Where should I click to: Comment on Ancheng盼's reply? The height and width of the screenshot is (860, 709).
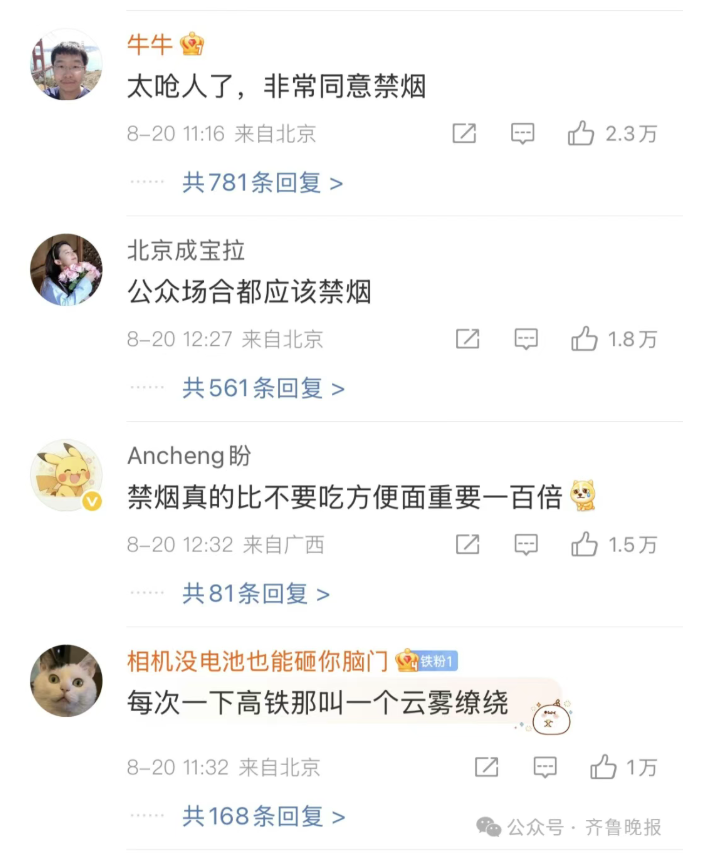click(x=526, y=545)
